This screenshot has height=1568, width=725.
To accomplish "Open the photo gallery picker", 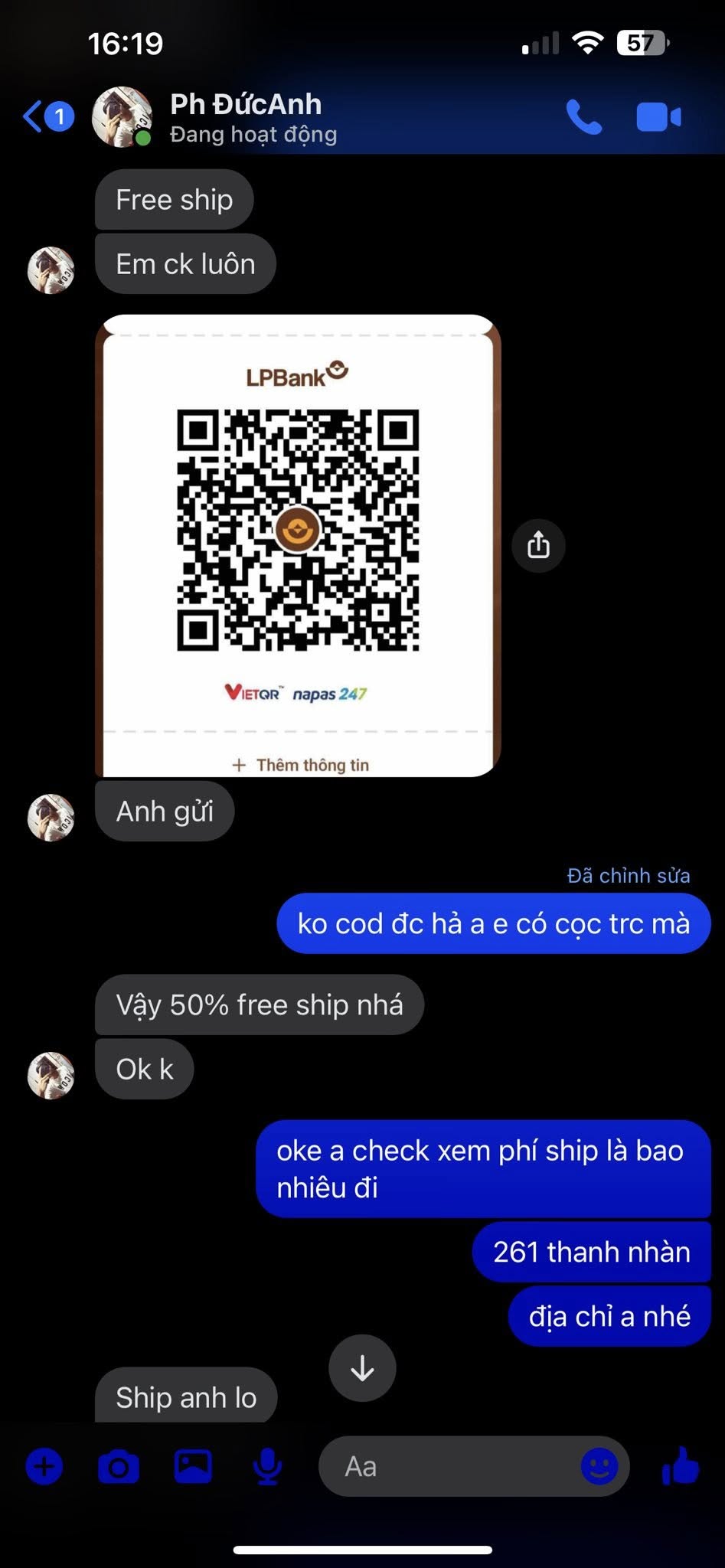I will 193,1466.
